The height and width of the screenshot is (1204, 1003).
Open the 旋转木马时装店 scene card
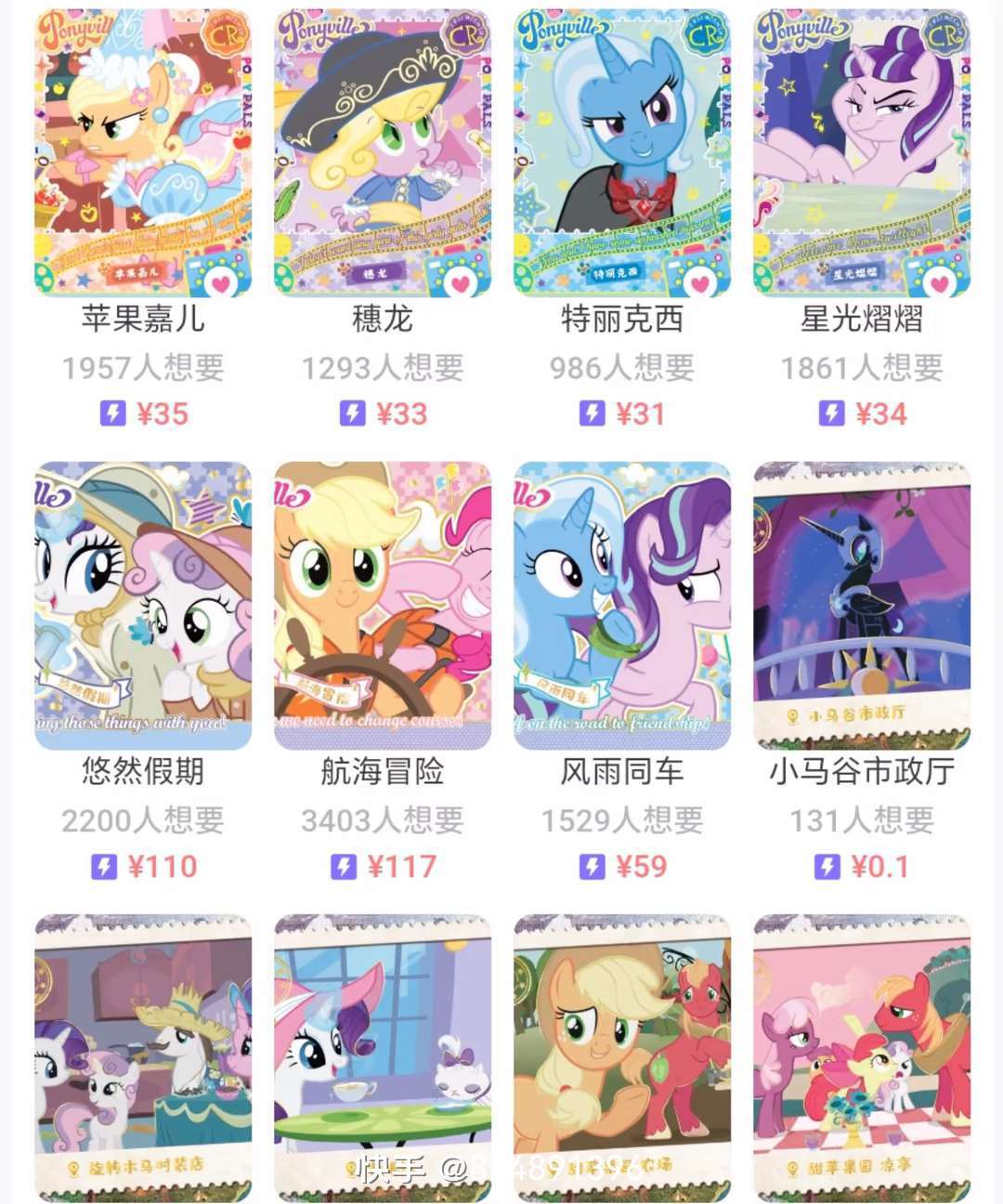[x=143, y=1057]
